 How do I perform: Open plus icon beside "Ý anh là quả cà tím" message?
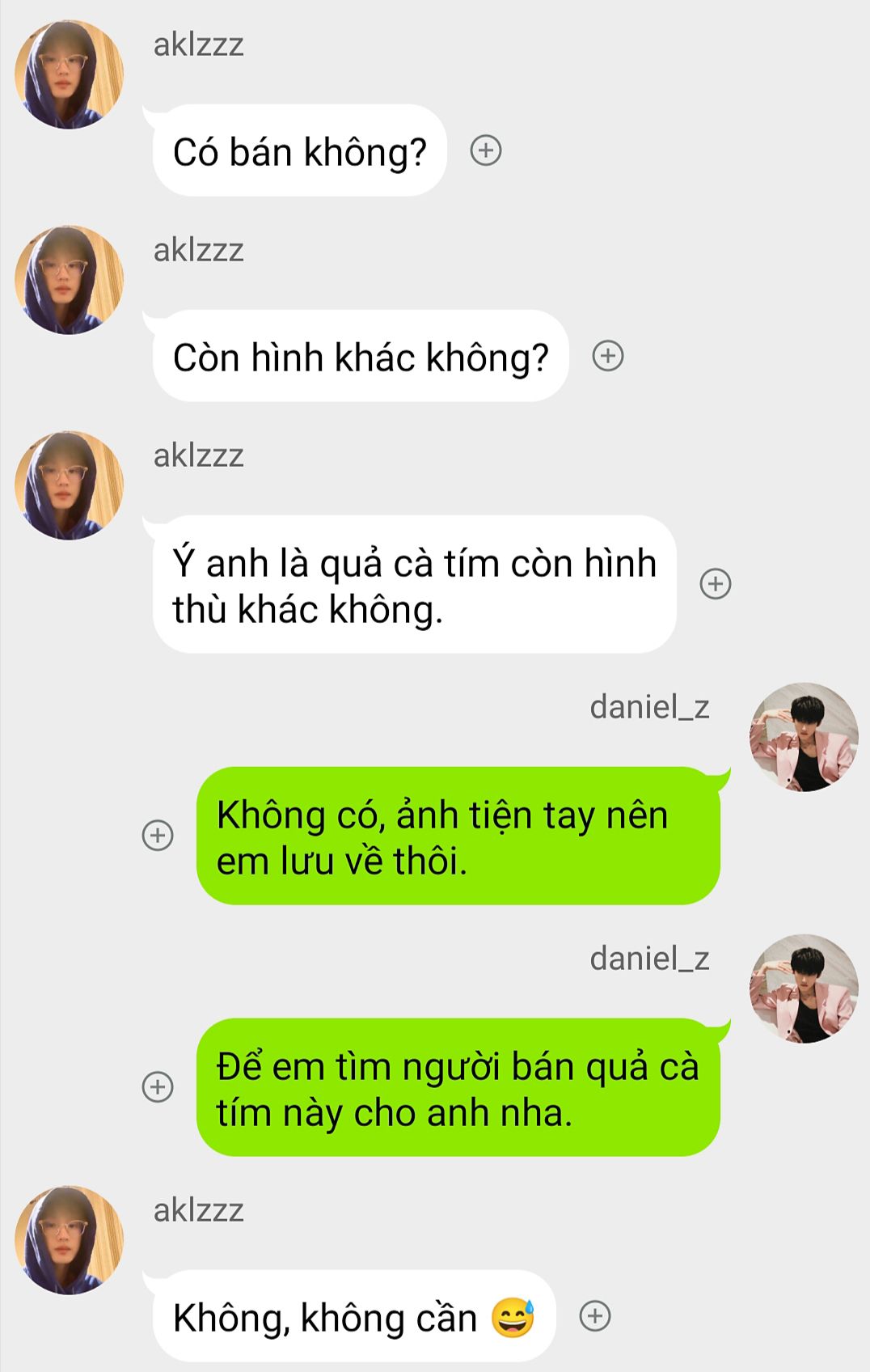coord(716,583)
